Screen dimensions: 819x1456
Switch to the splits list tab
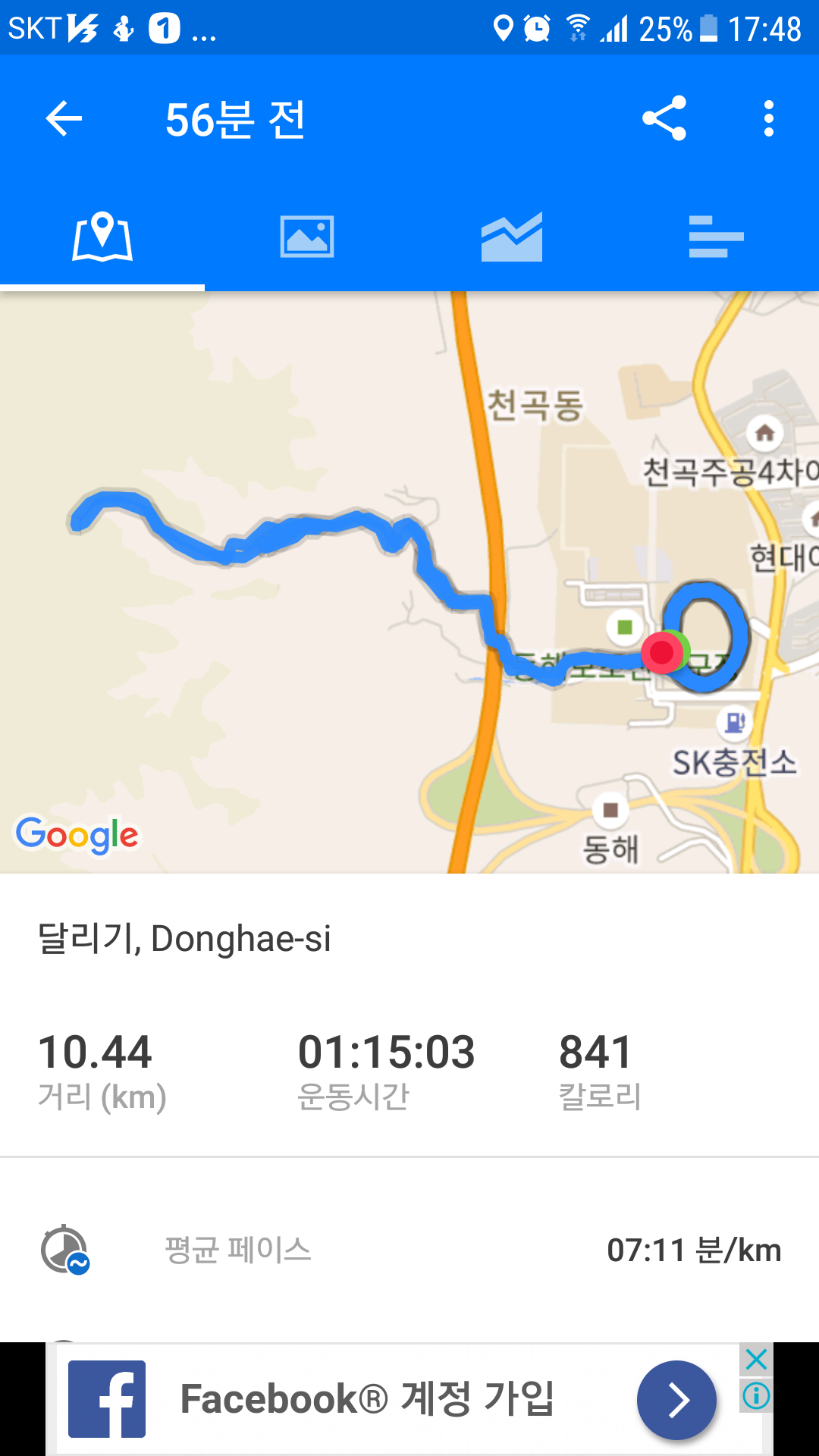pos(716,237)
